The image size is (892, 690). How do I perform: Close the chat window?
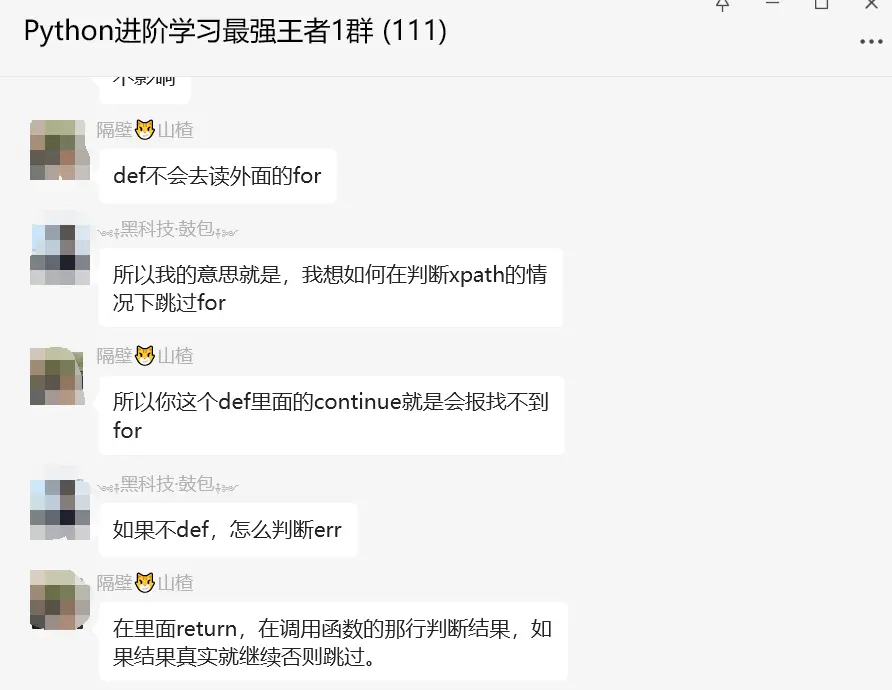[x=871, y=5]
